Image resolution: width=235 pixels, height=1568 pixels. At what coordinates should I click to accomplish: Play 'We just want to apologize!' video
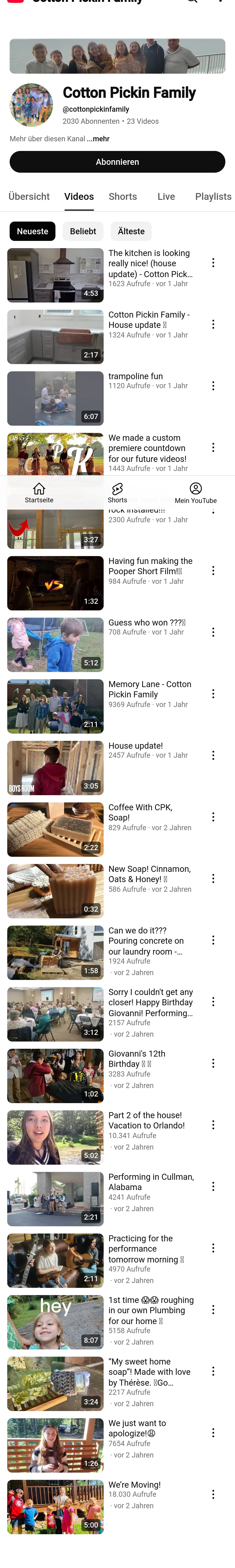[55, 1445]
